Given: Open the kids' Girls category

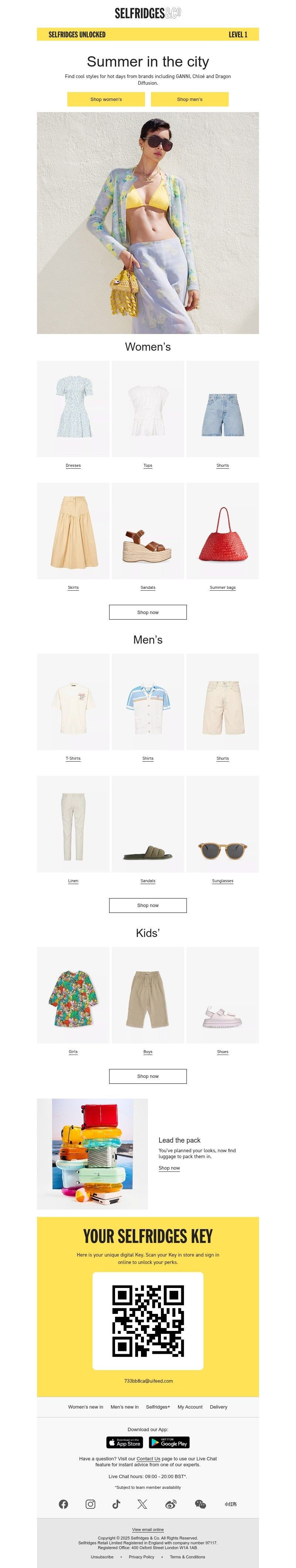Looking at the screenshot, I should click(x=73, y=1052).
